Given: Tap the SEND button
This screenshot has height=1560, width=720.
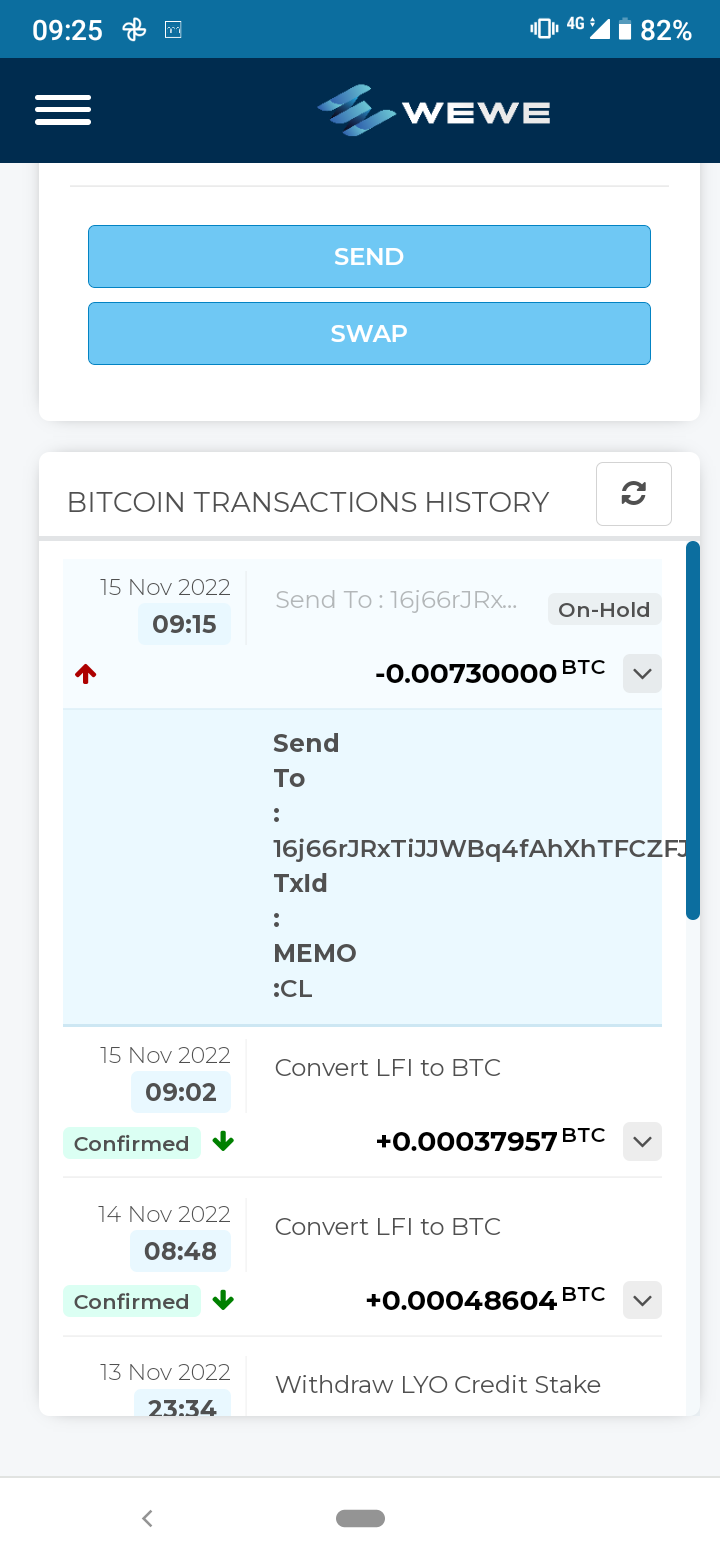Looking at the screenshot, I should click(x=369, y=257).
